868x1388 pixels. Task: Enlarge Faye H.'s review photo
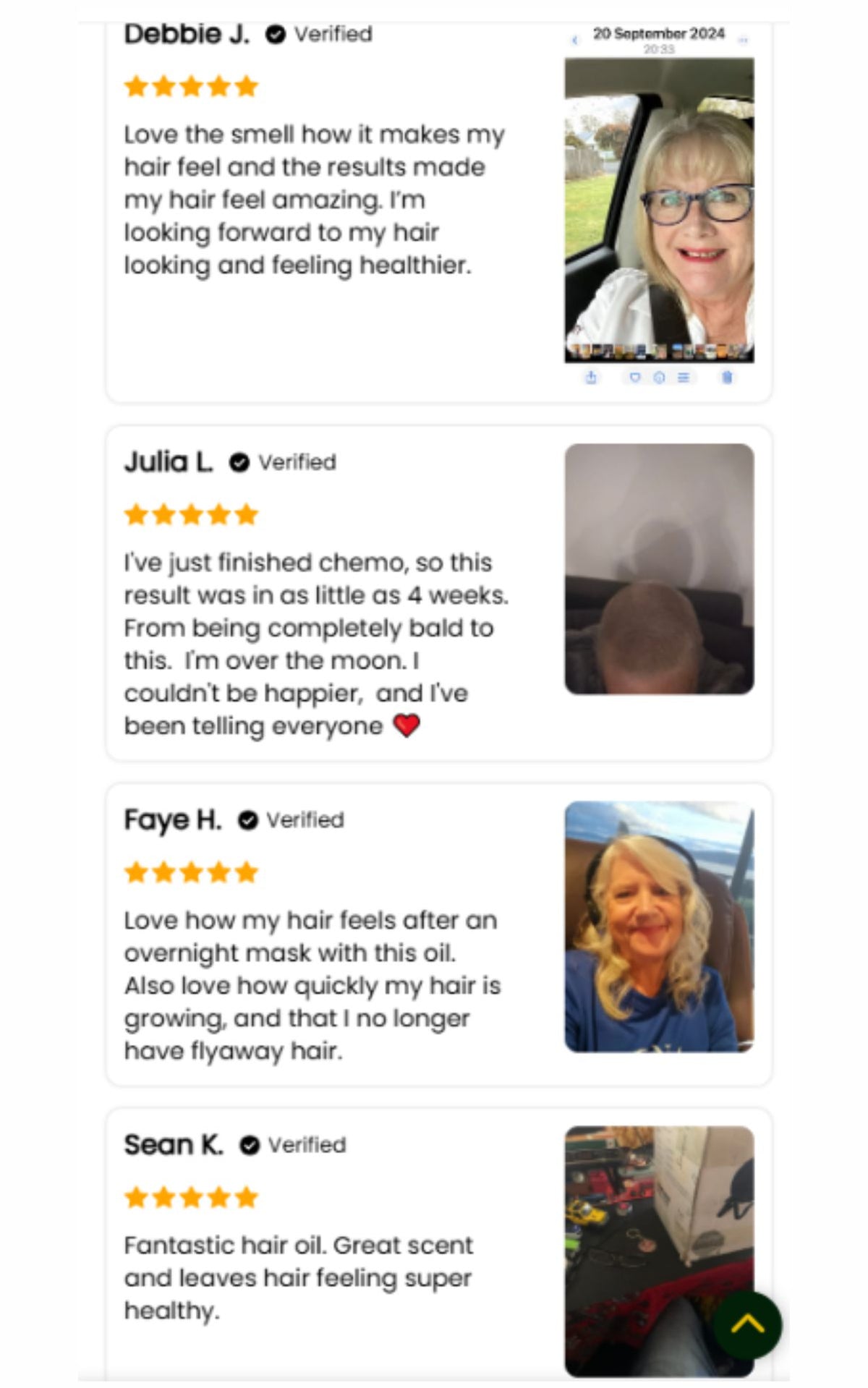(x=659, y=927)
